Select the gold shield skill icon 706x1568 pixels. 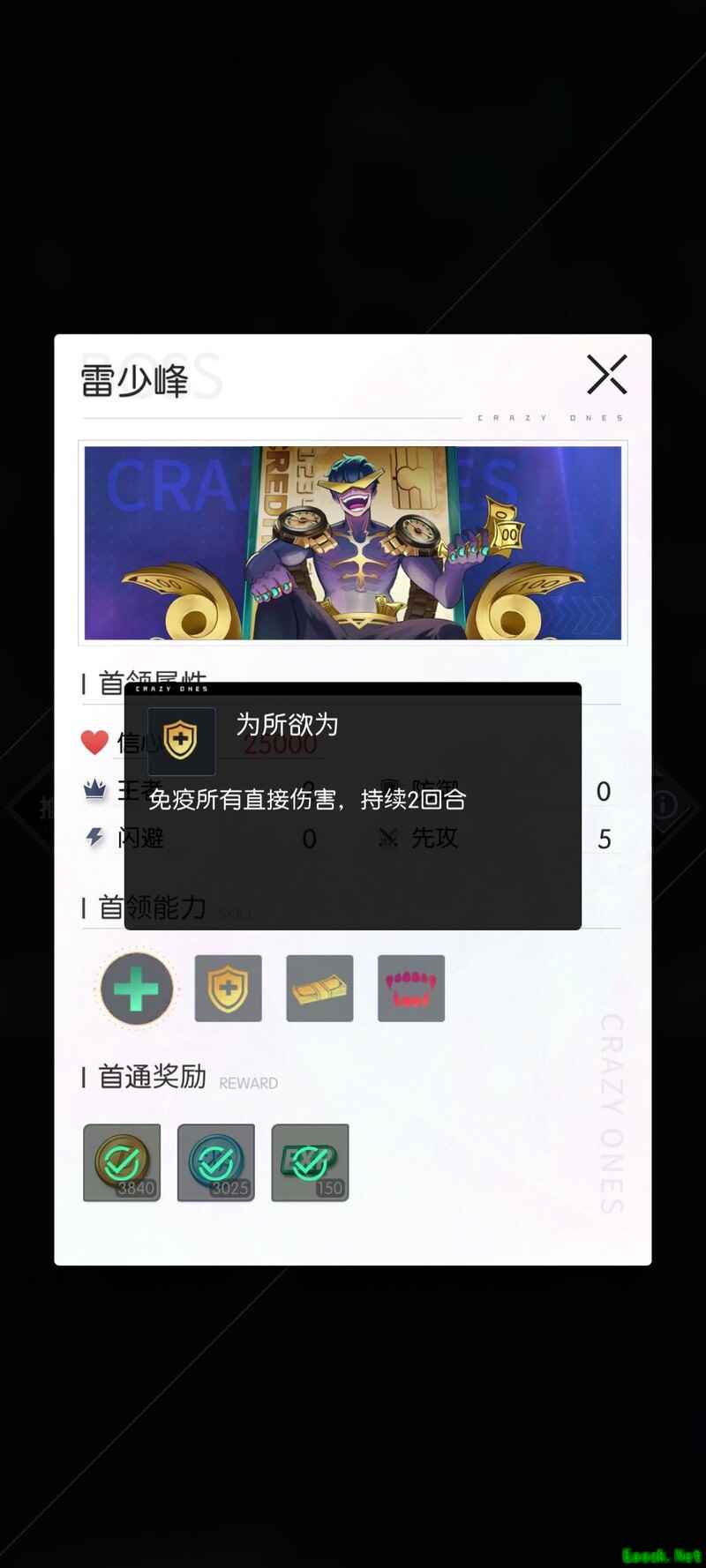pos(228,989)
